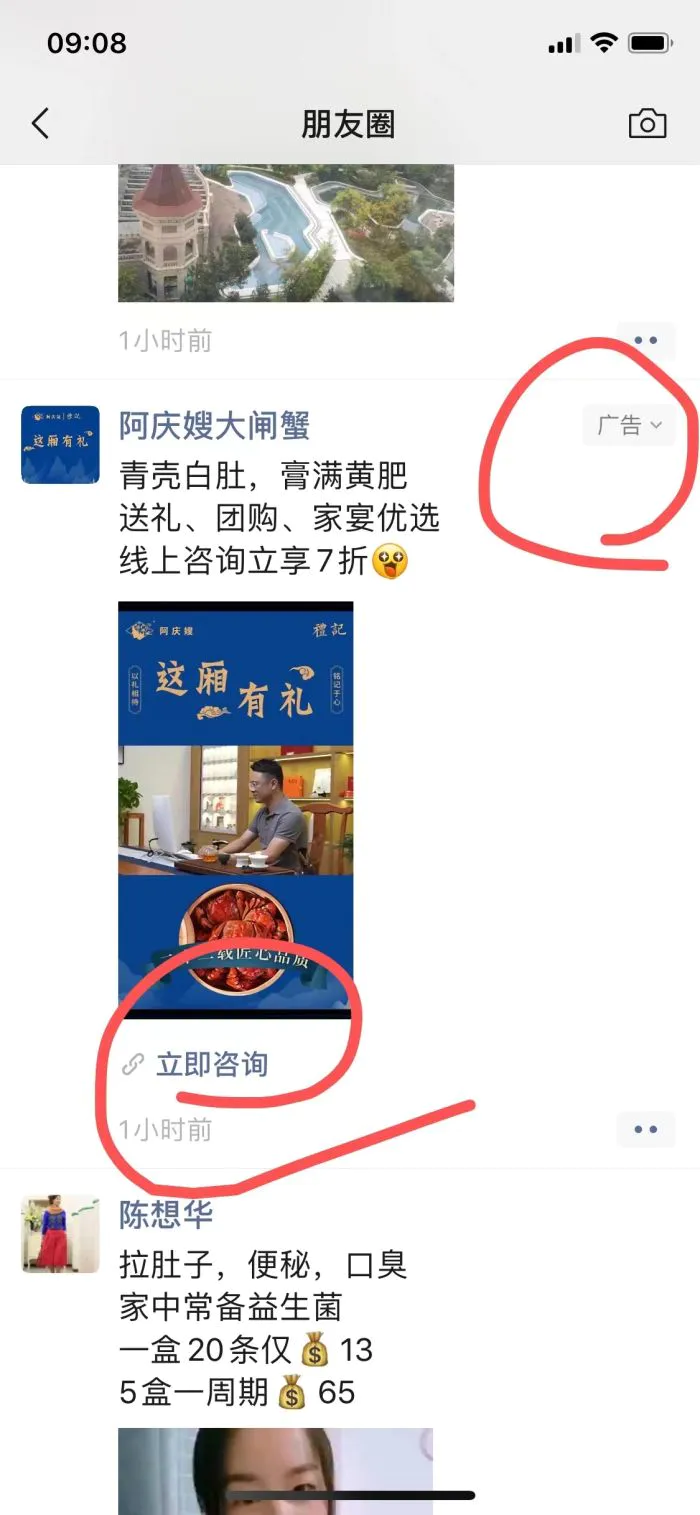This screenshot has height=1515, width=700.
Task: Open the more options under the crab ad
Action: (646, 1130)
